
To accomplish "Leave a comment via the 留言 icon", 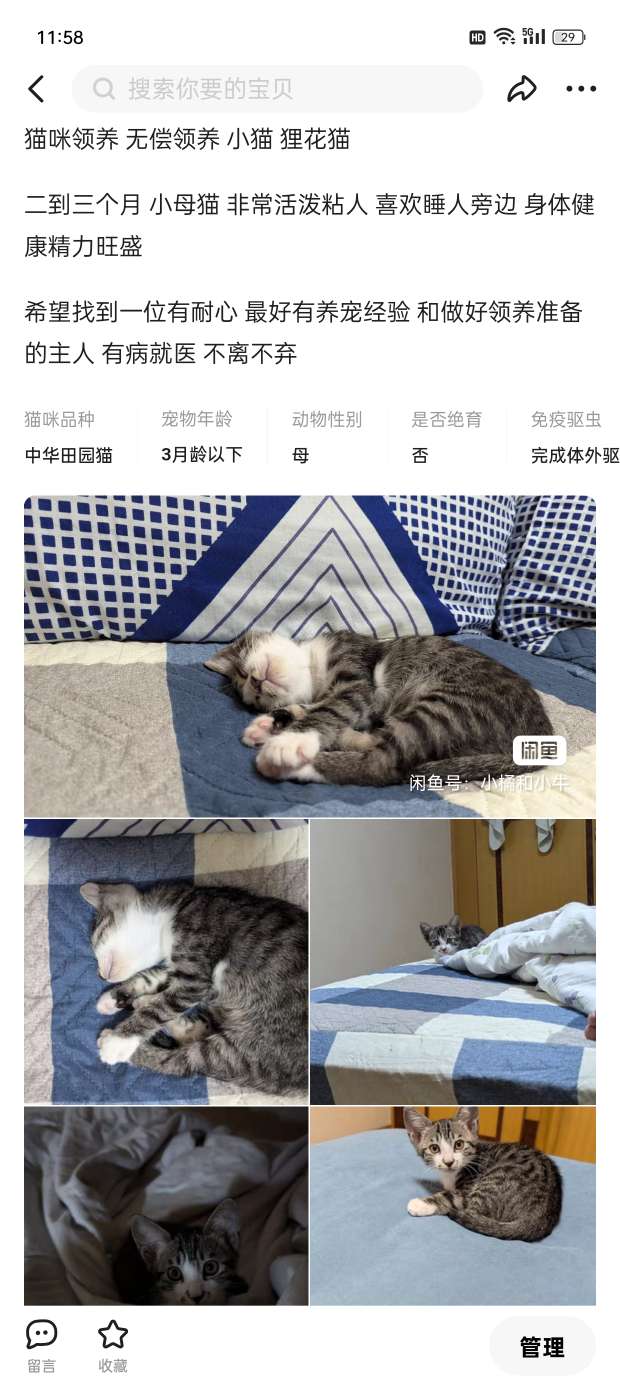I will point(41,1345).
